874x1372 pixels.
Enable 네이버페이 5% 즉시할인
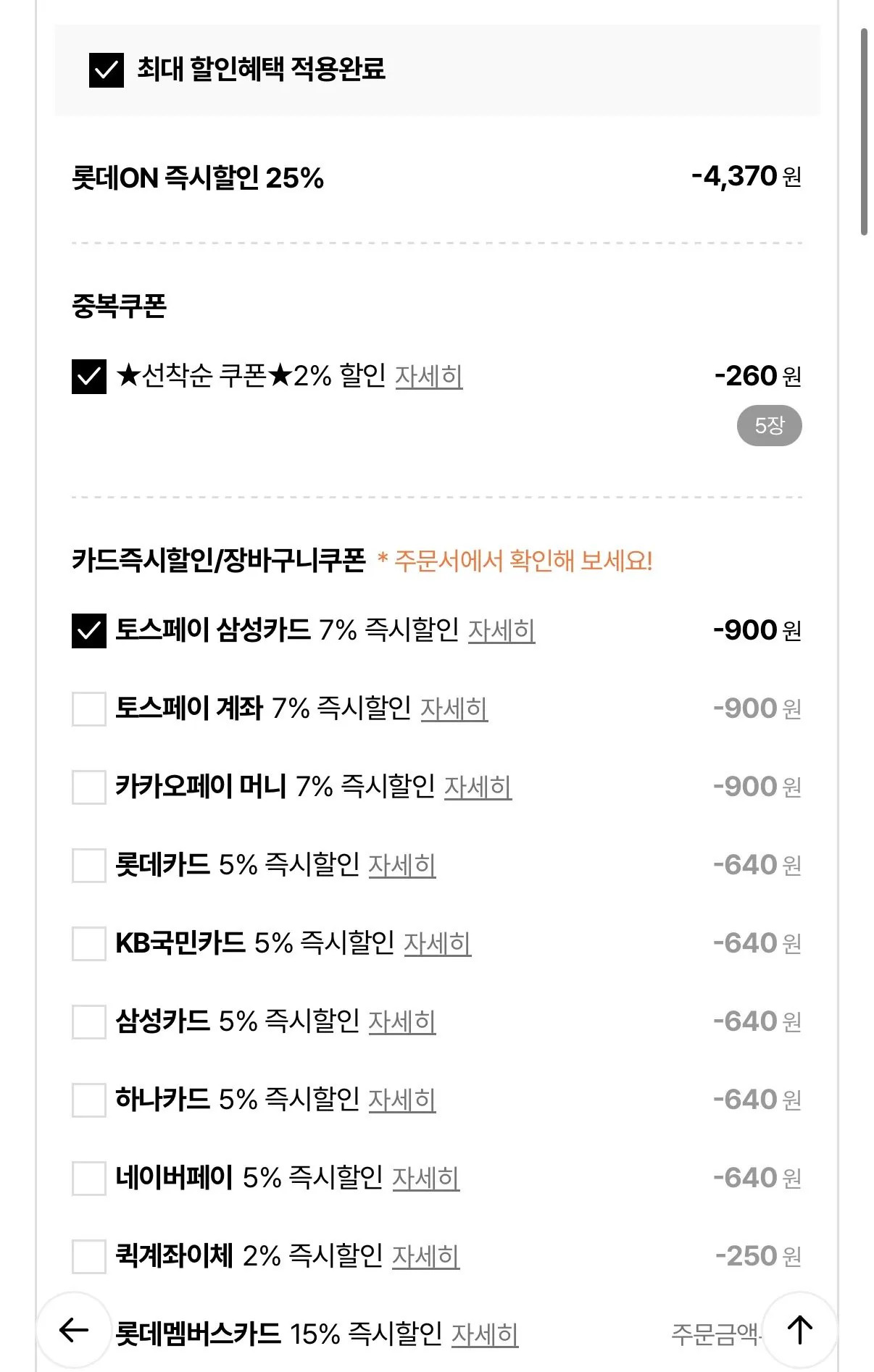(89, 1178)
